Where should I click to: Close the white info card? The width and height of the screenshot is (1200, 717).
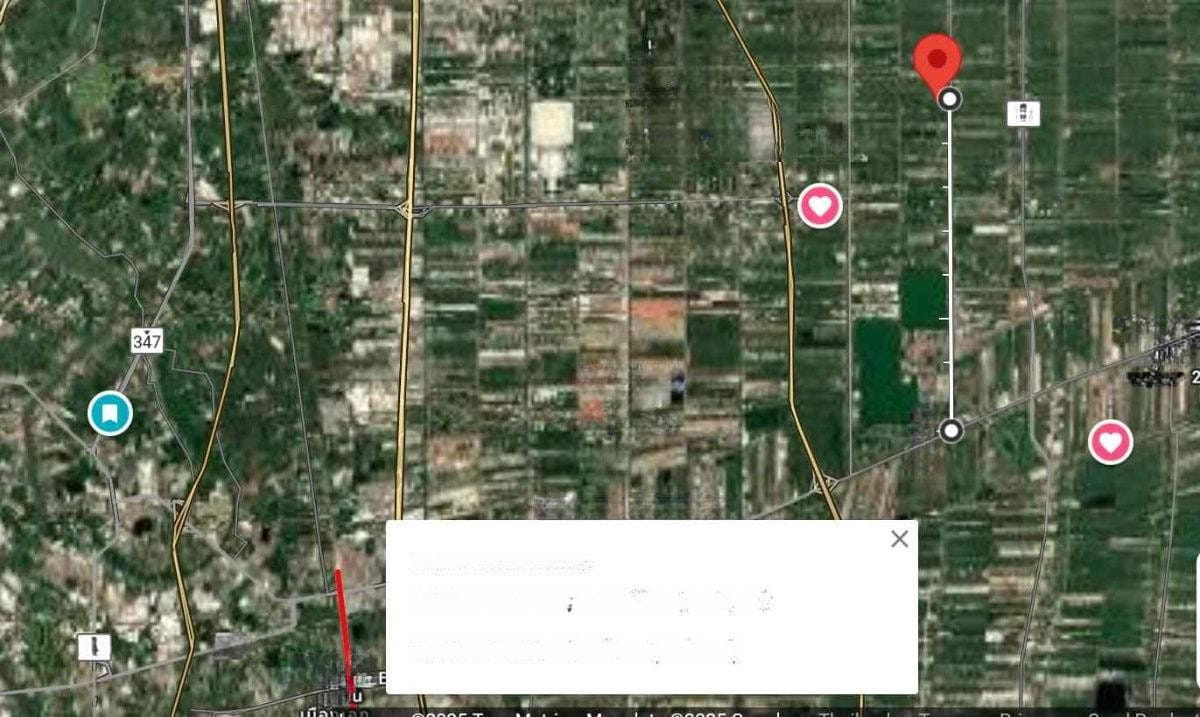899,539
